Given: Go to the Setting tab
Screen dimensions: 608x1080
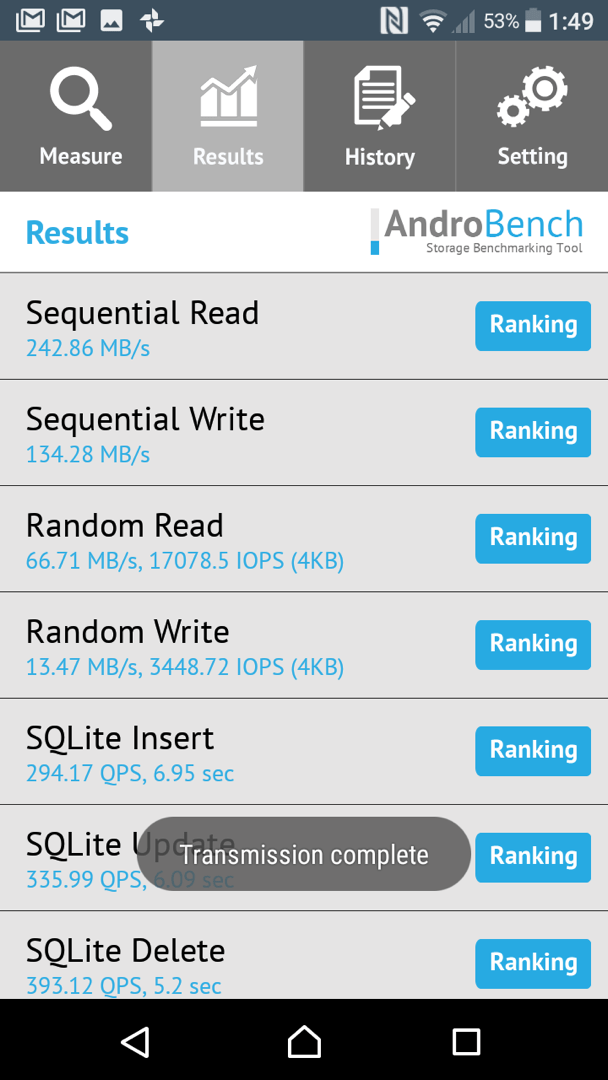Looking at the screenshot, I should coord(532,117).
